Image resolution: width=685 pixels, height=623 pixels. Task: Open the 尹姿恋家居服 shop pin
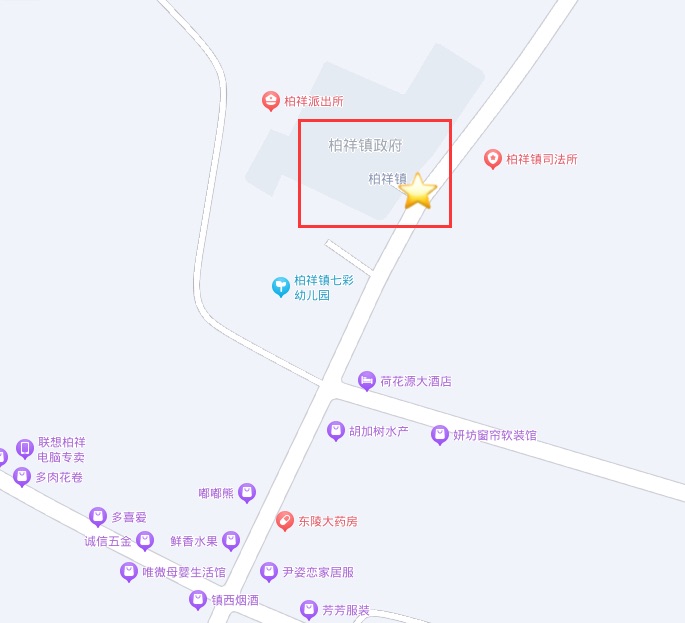point(269,572)
